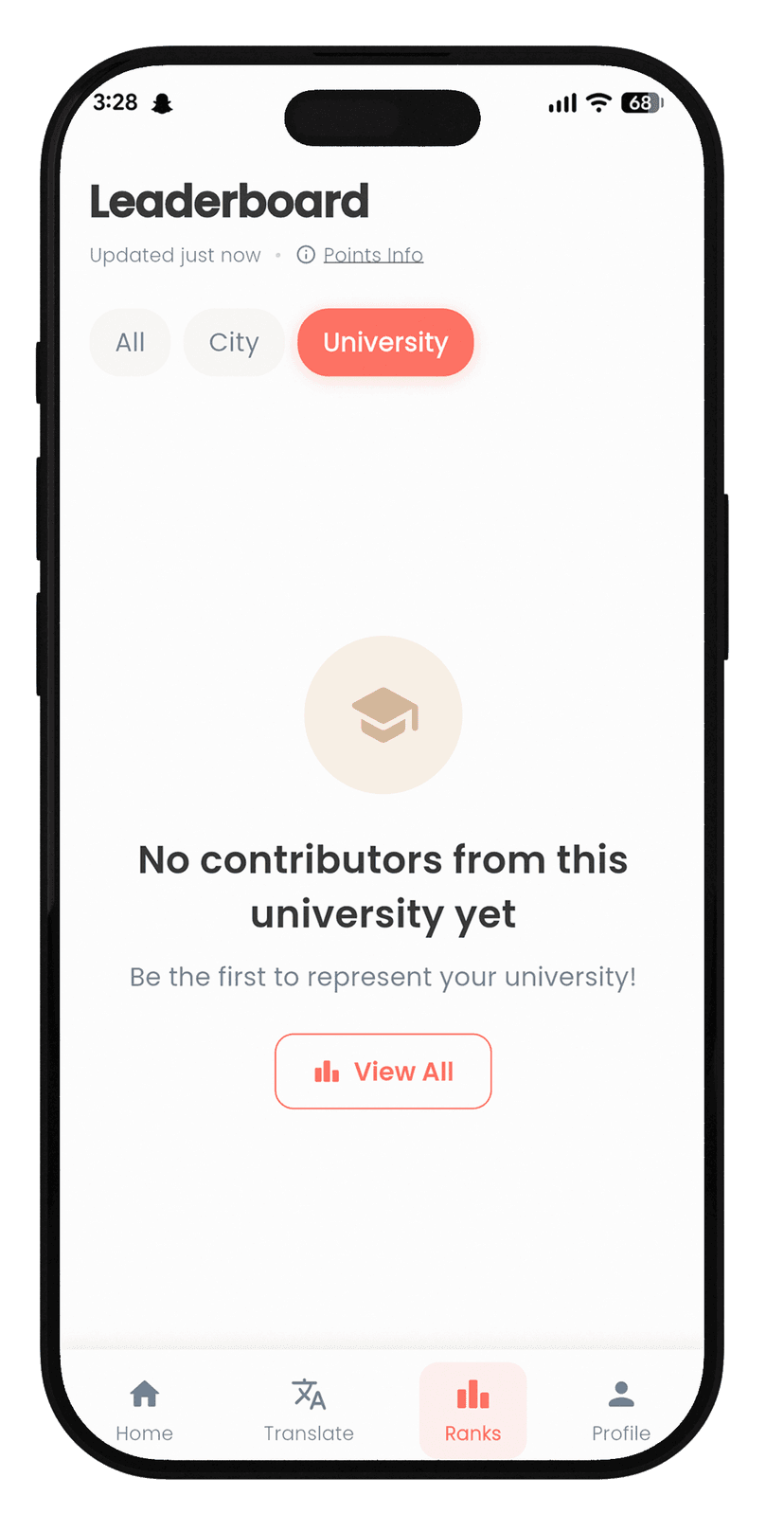This screenshot has width=784, height=1514.
Task: Tap the View All button
Action: (x=383, y=1071)
